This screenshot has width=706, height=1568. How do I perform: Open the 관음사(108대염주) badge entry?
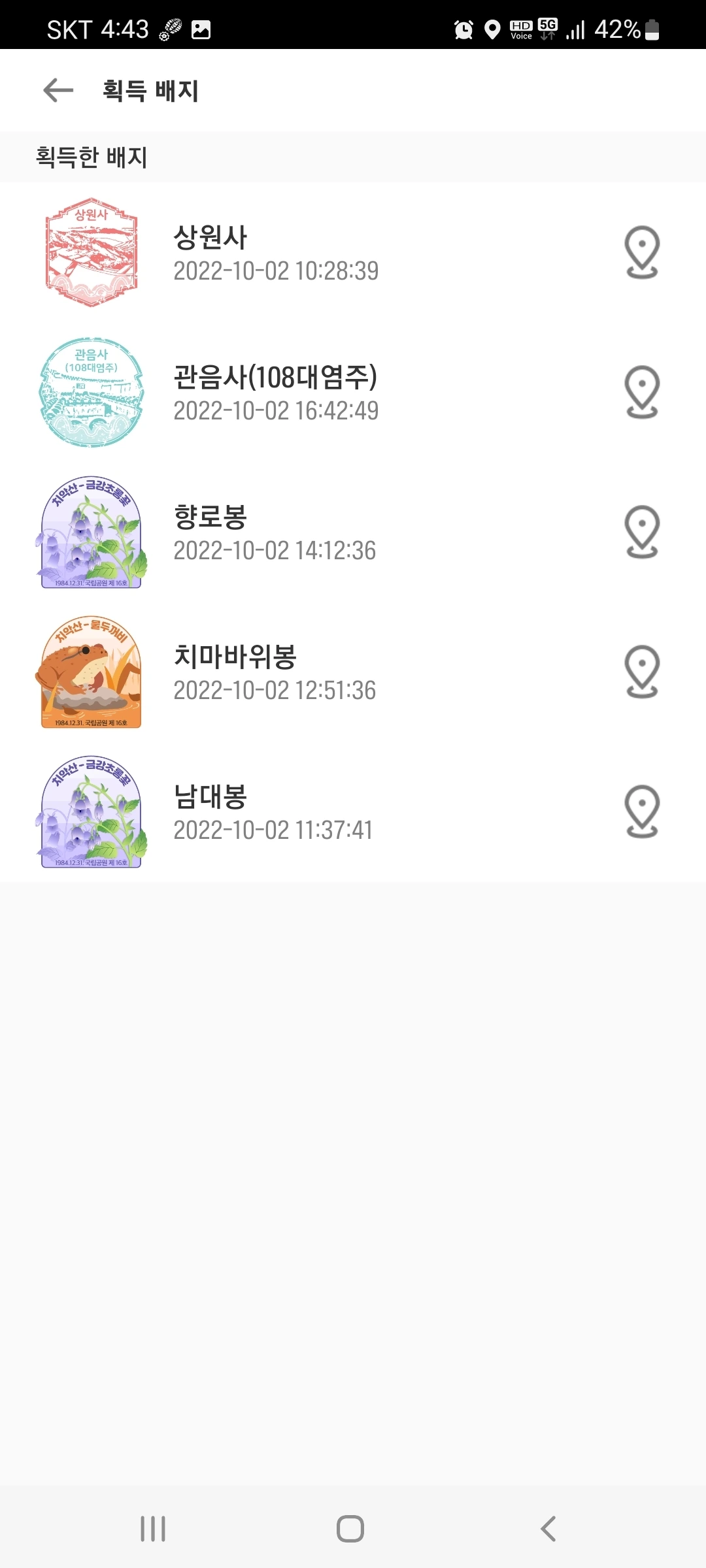pyautogui.click(x=275, y=393)
